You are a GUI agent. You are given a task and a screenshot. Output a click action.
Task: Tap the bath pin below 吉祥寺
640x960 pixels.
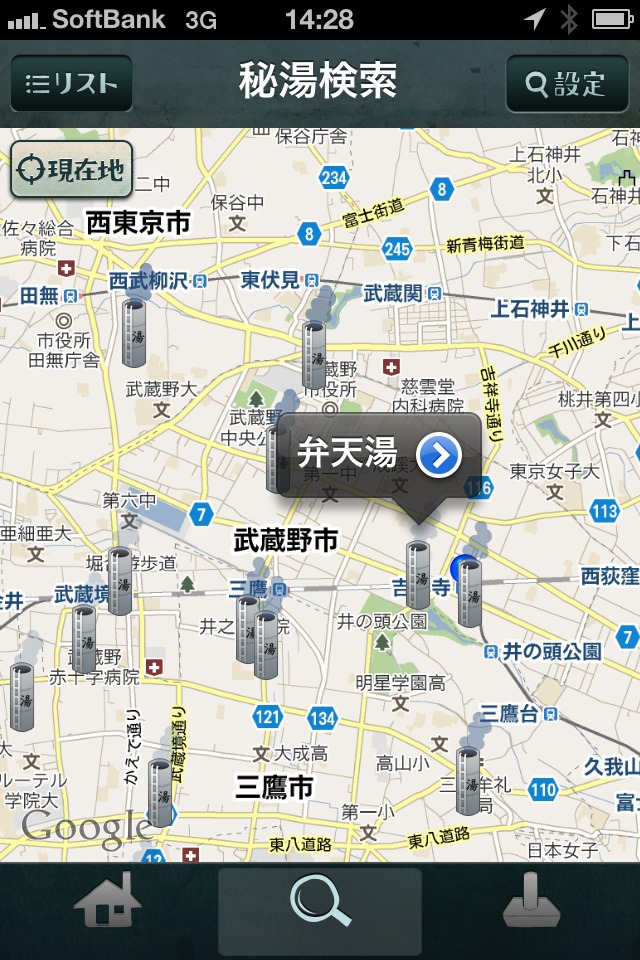click(x=417, y=574)
